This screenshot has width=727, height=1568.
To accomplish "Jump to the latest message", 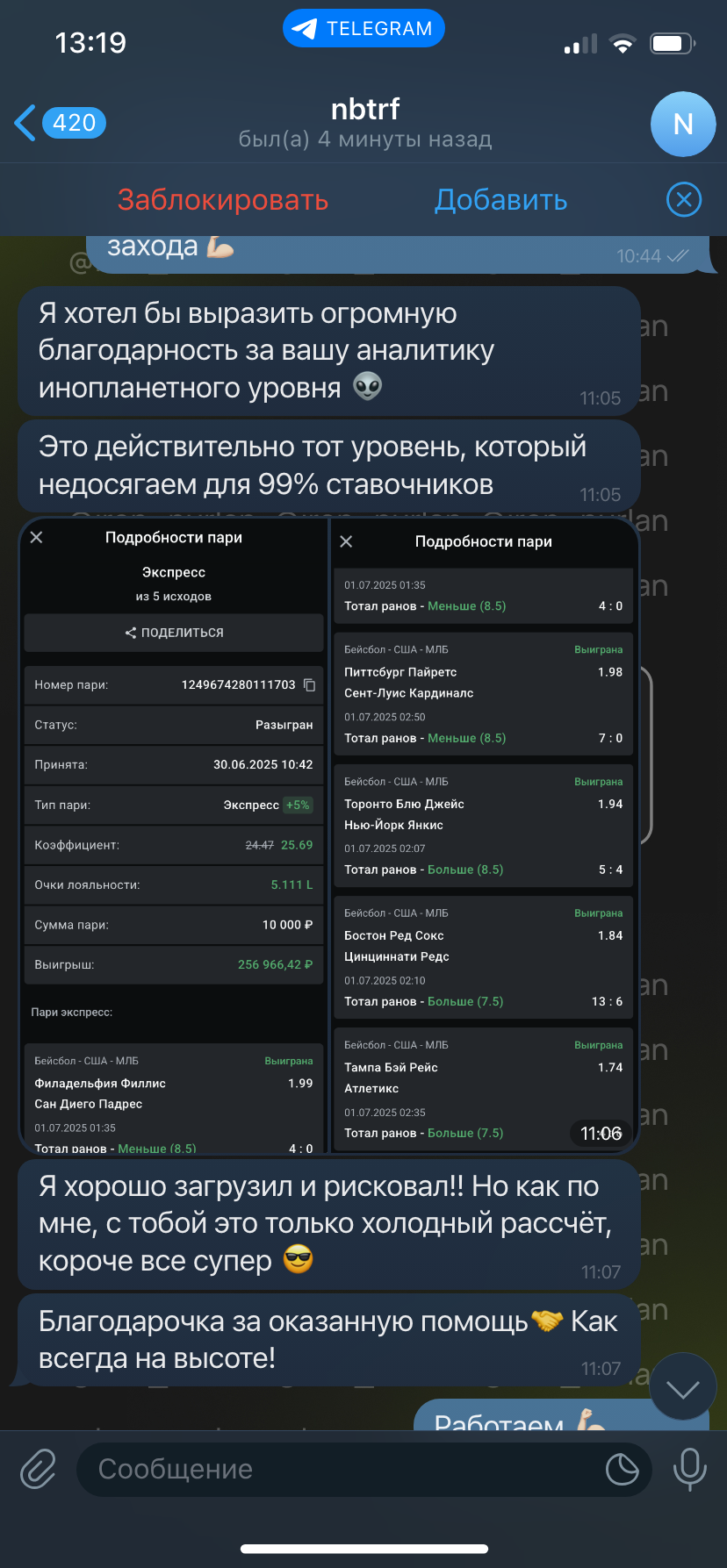I will (682, 1389).
